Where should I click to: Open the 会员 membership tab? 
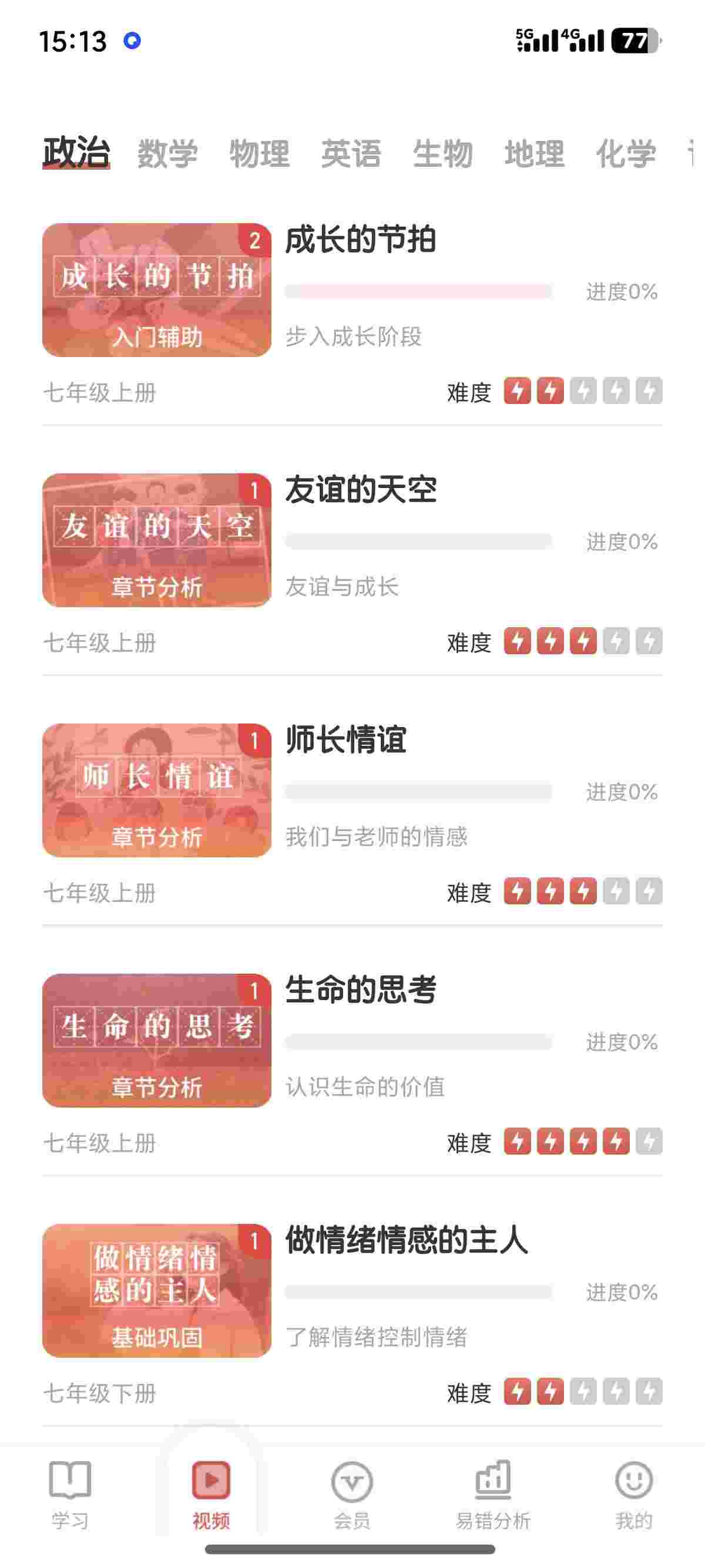click(352, 1495)
